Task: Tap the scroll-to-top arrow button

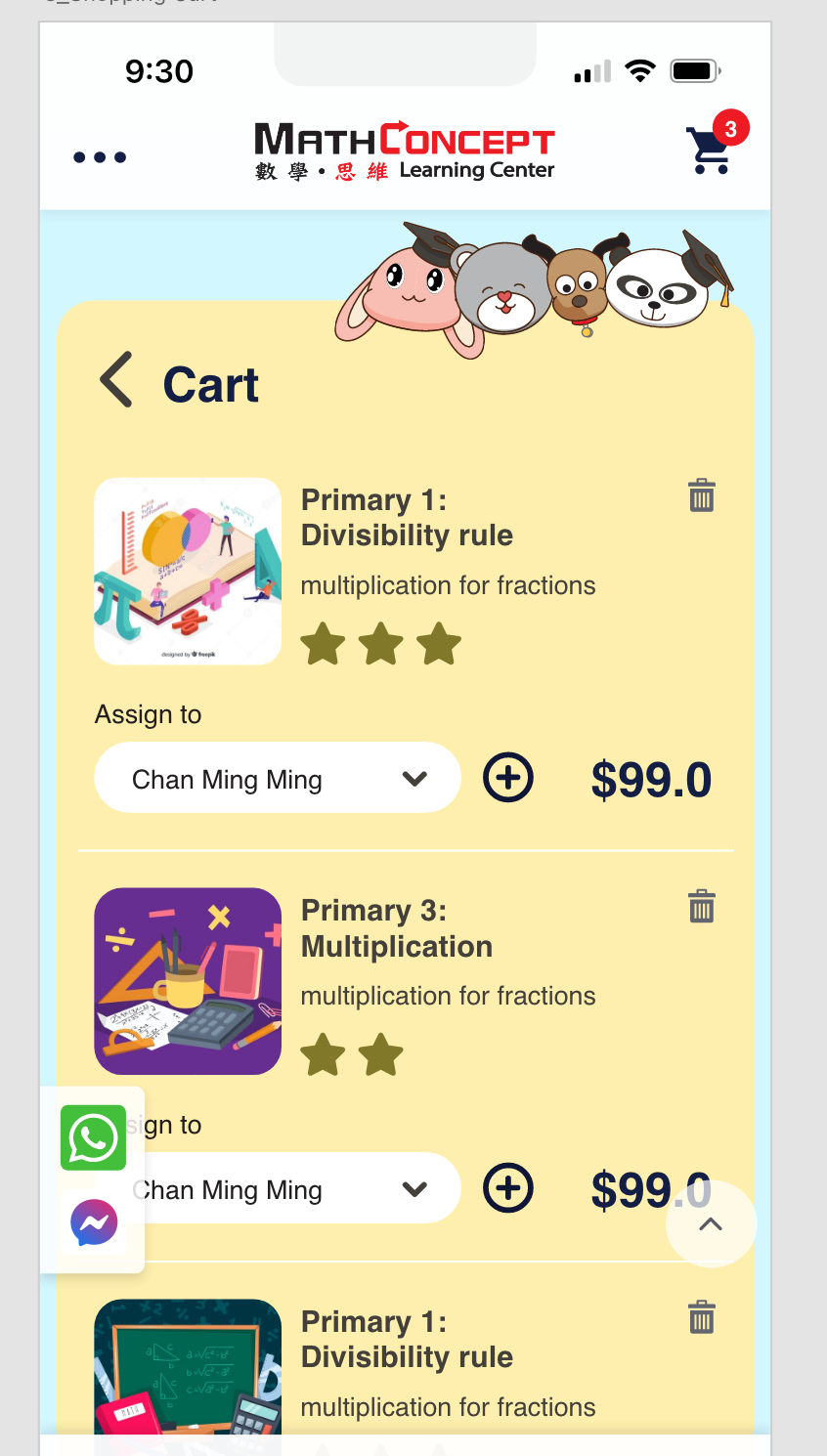Action: 711,1224
